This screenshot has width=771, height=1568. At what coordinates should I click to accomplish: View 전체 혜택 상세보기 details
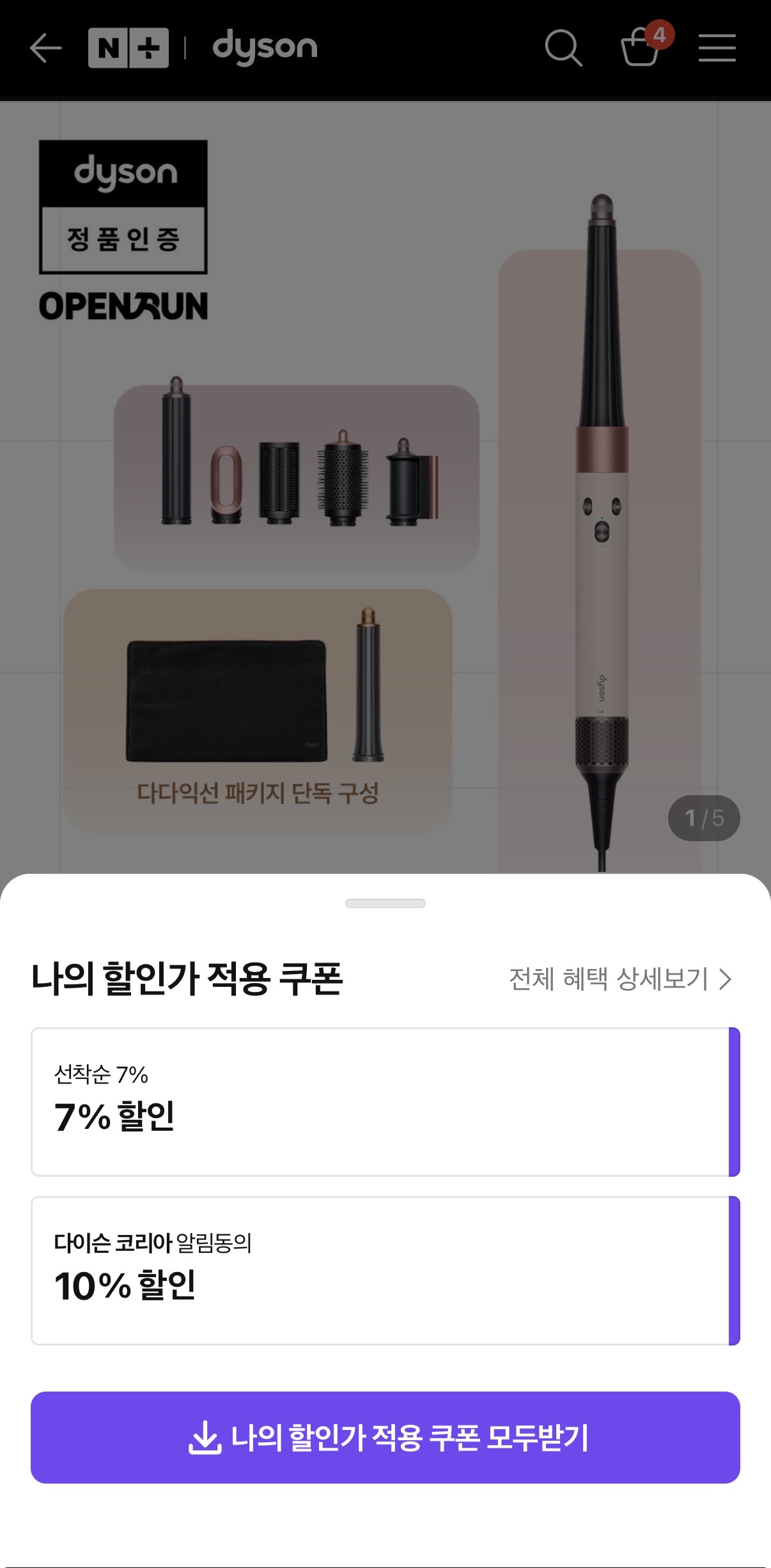point(620,979)
